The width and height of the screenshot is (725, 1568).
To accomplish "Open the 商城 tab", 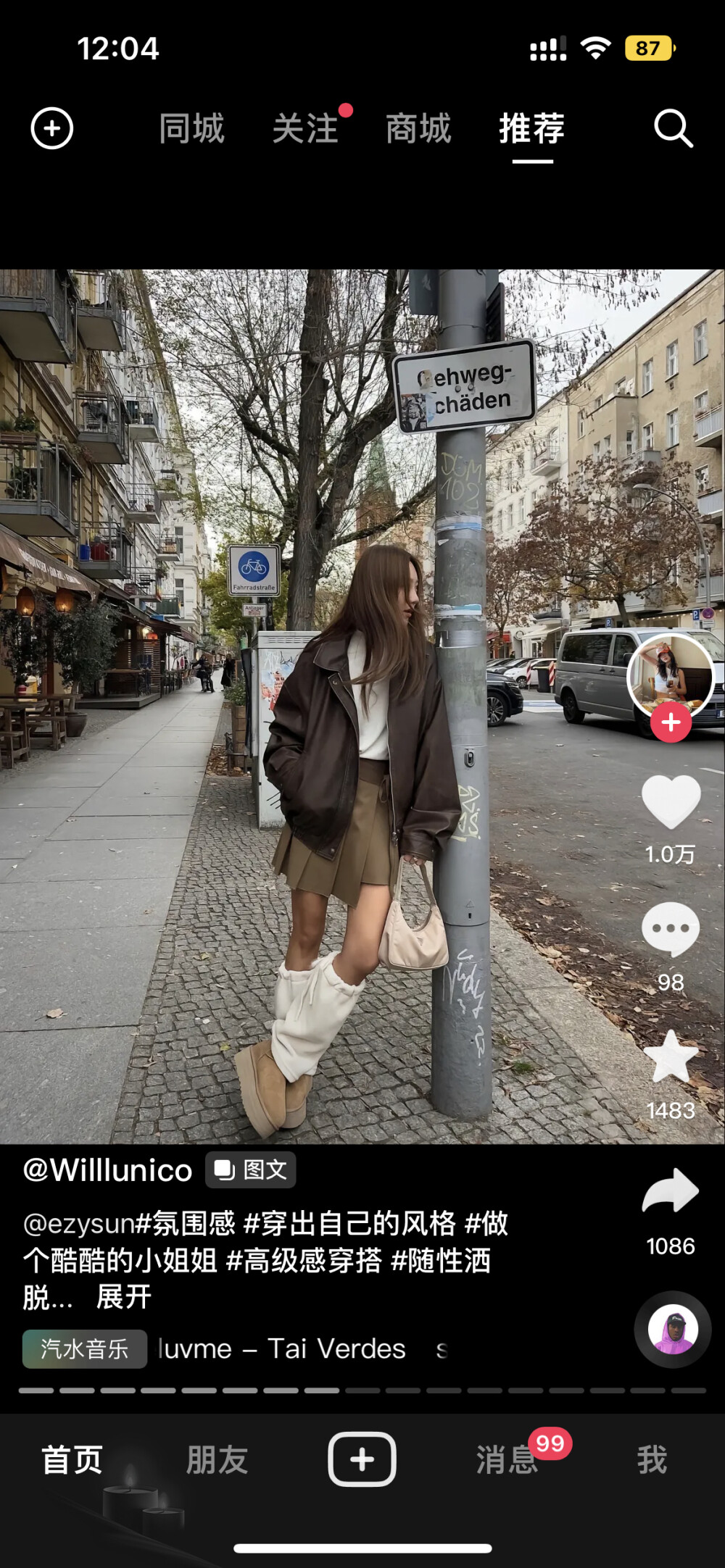I will [418, 129].
